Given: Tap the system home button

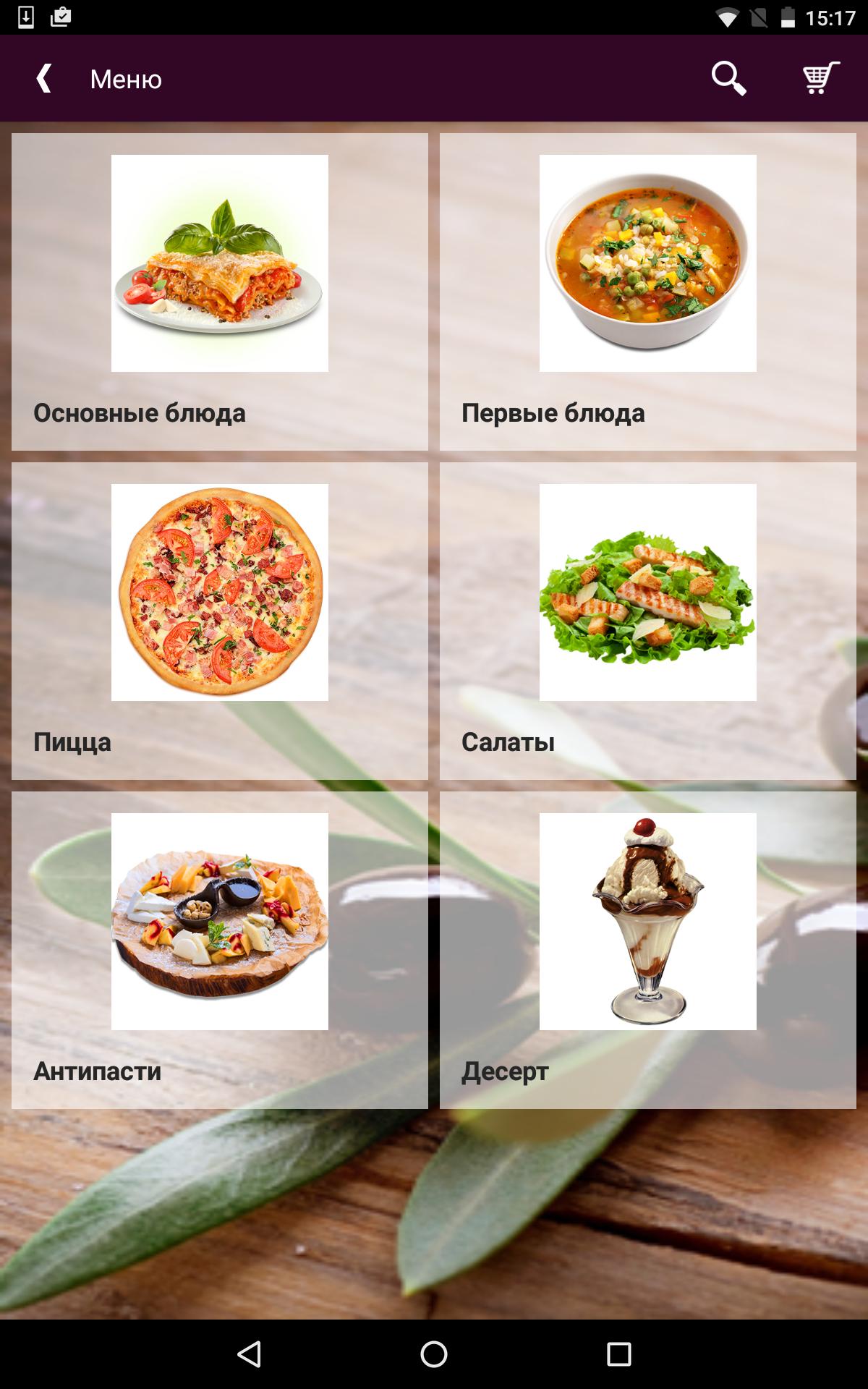Looking at the screenshot, I should point(434,1354).
